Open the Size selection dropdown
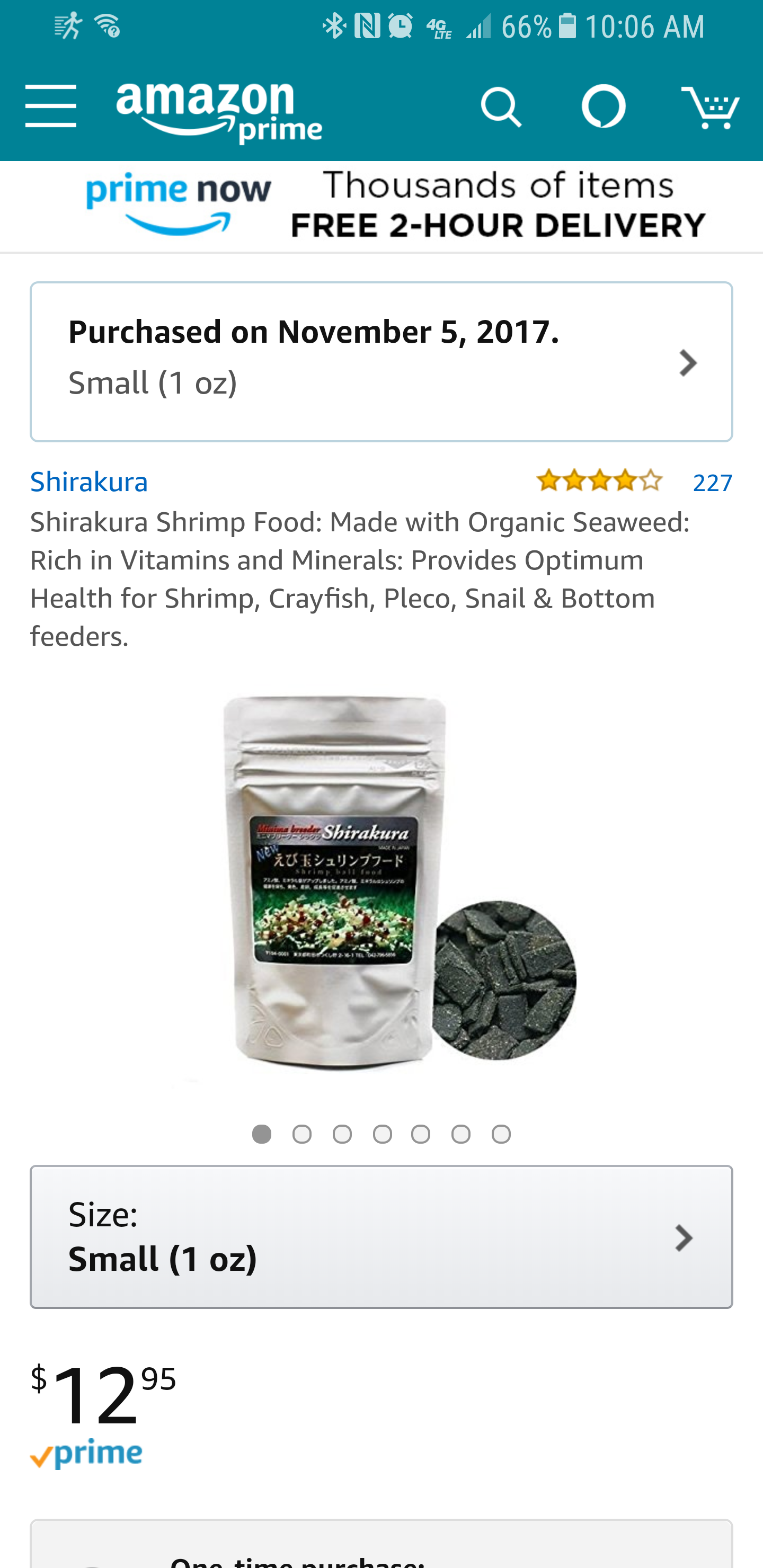This screenshot has height=1568, width=763. (x=381, y=1237)
